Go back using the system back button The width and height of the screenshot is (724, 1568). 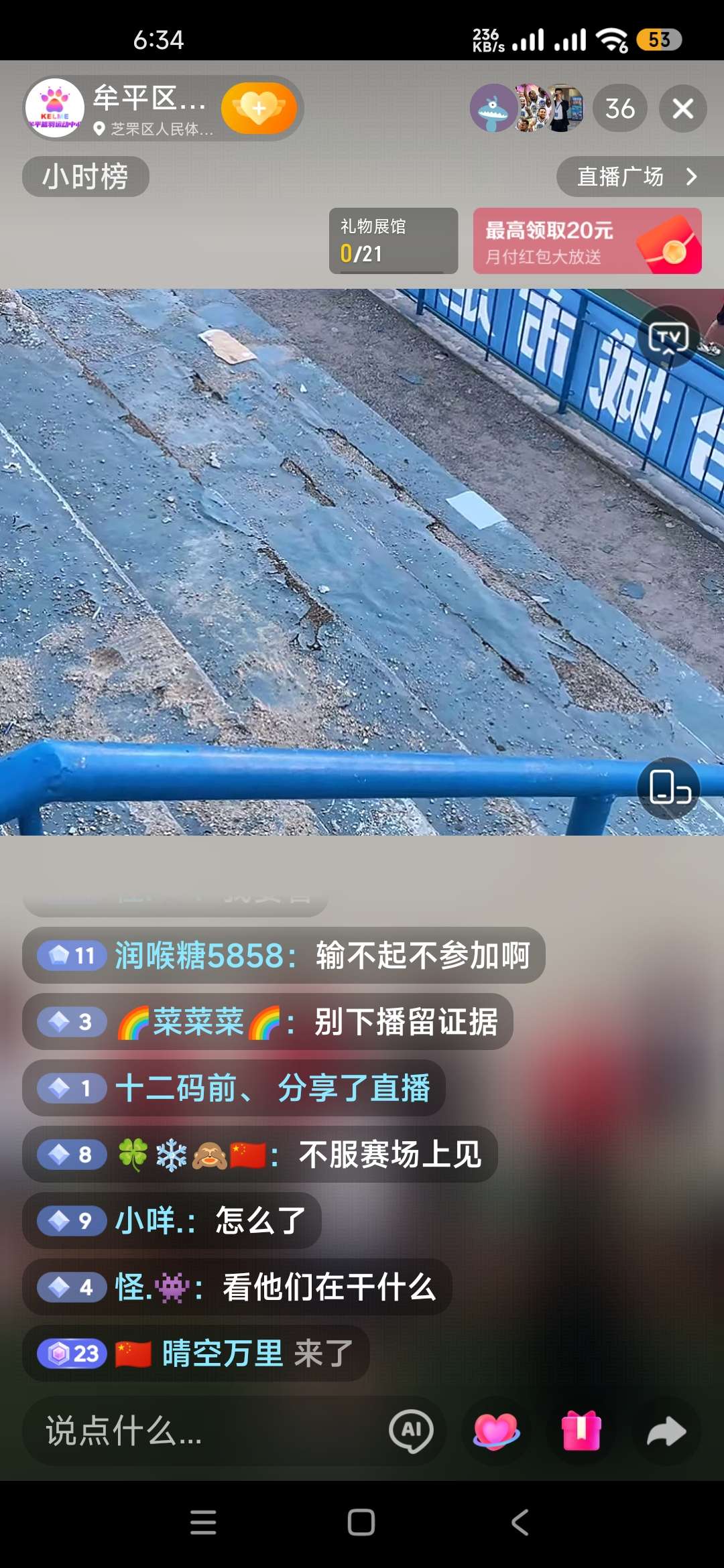pyautogui.click(x=520, y=1522)
